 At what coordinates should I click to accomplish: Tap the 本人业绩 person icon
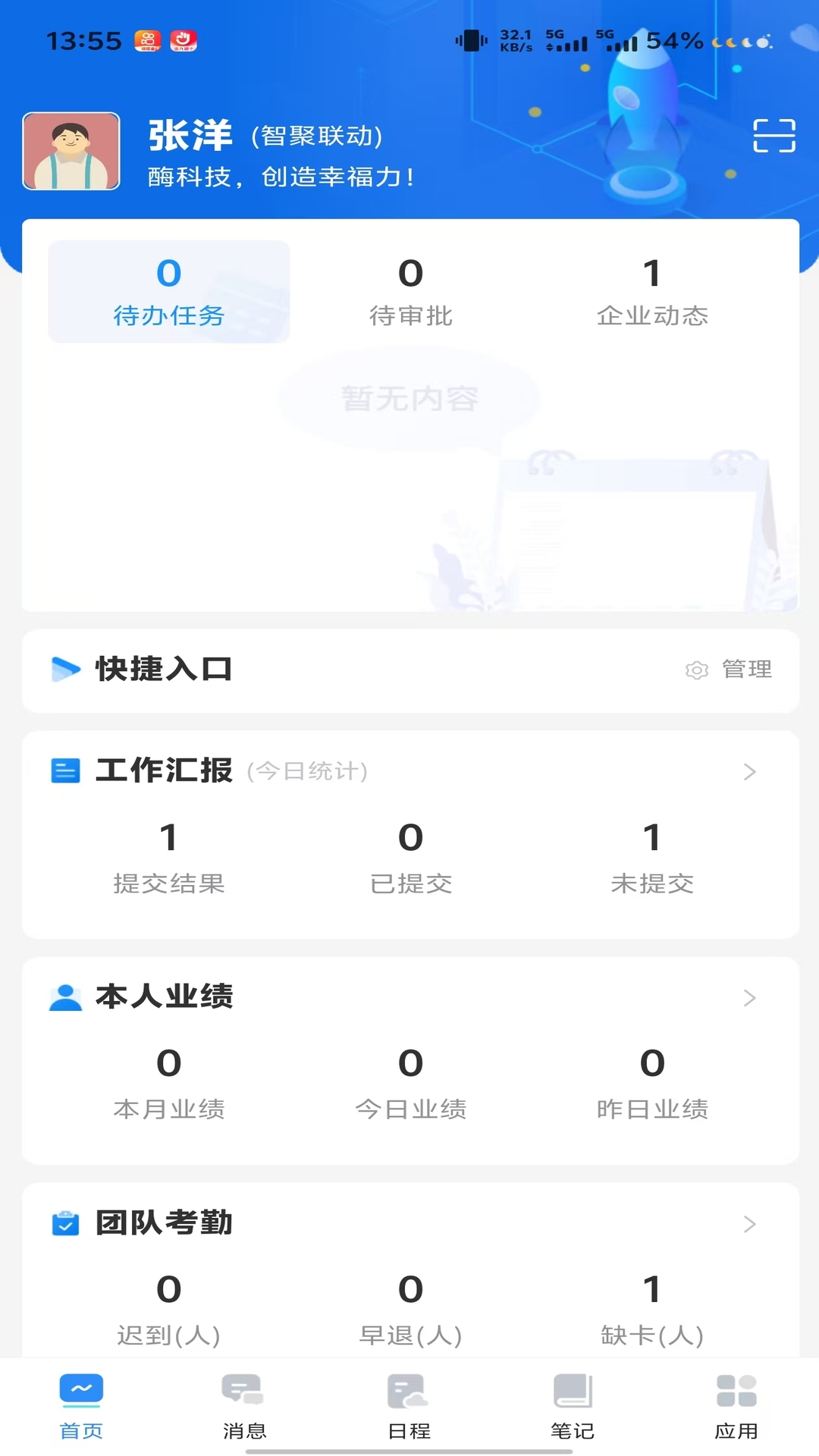click(65, 998)
